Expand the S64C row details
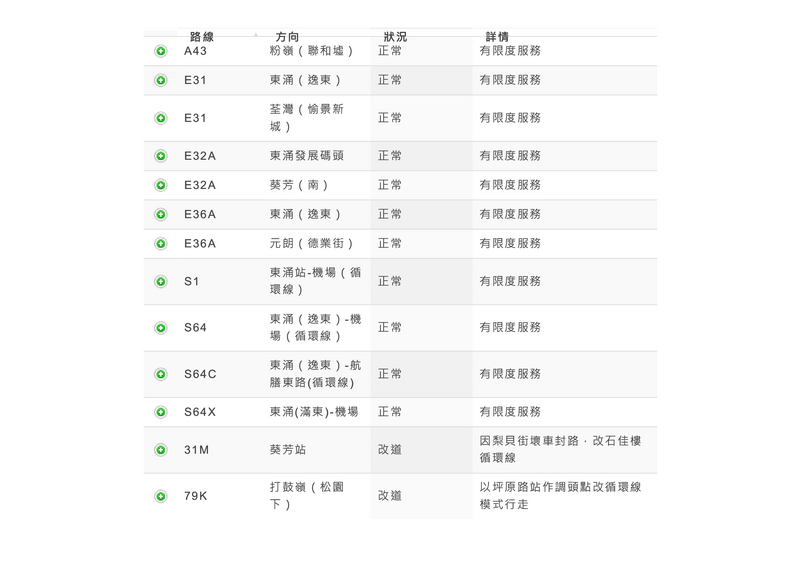This screenshot has height=566, width=800. (161, 374)
